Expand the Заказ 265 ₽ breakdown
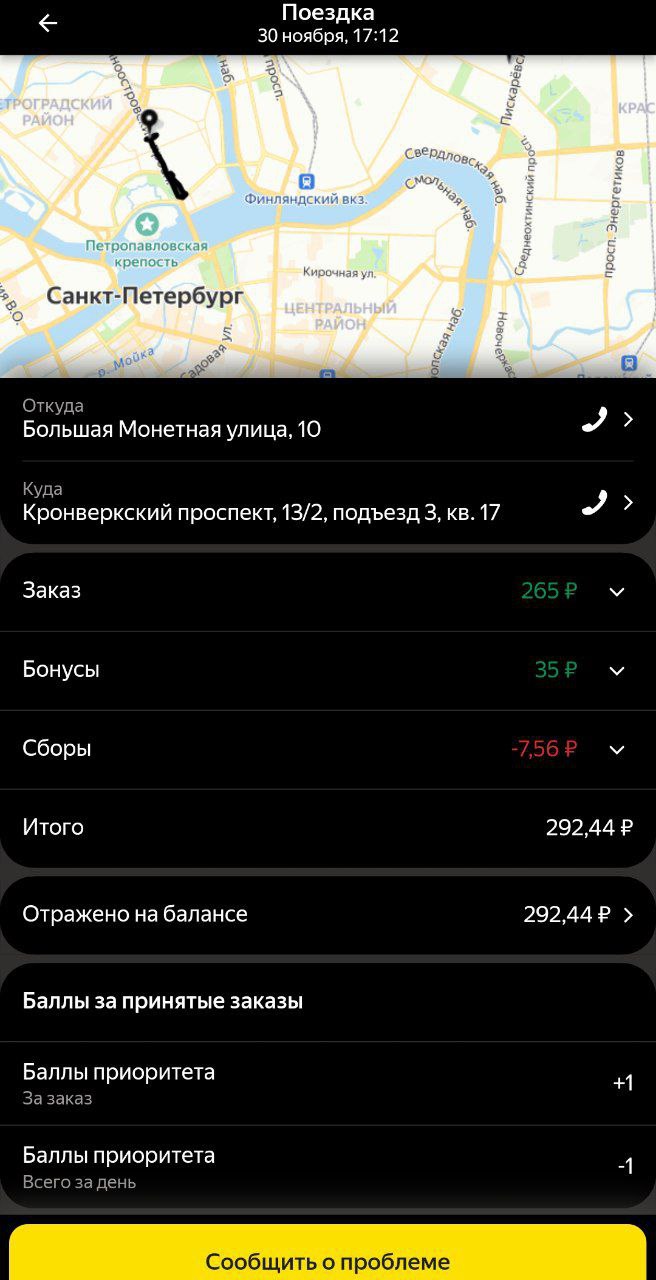Image resolution: width=656 pixels, height=1280 pixels. 617,591
